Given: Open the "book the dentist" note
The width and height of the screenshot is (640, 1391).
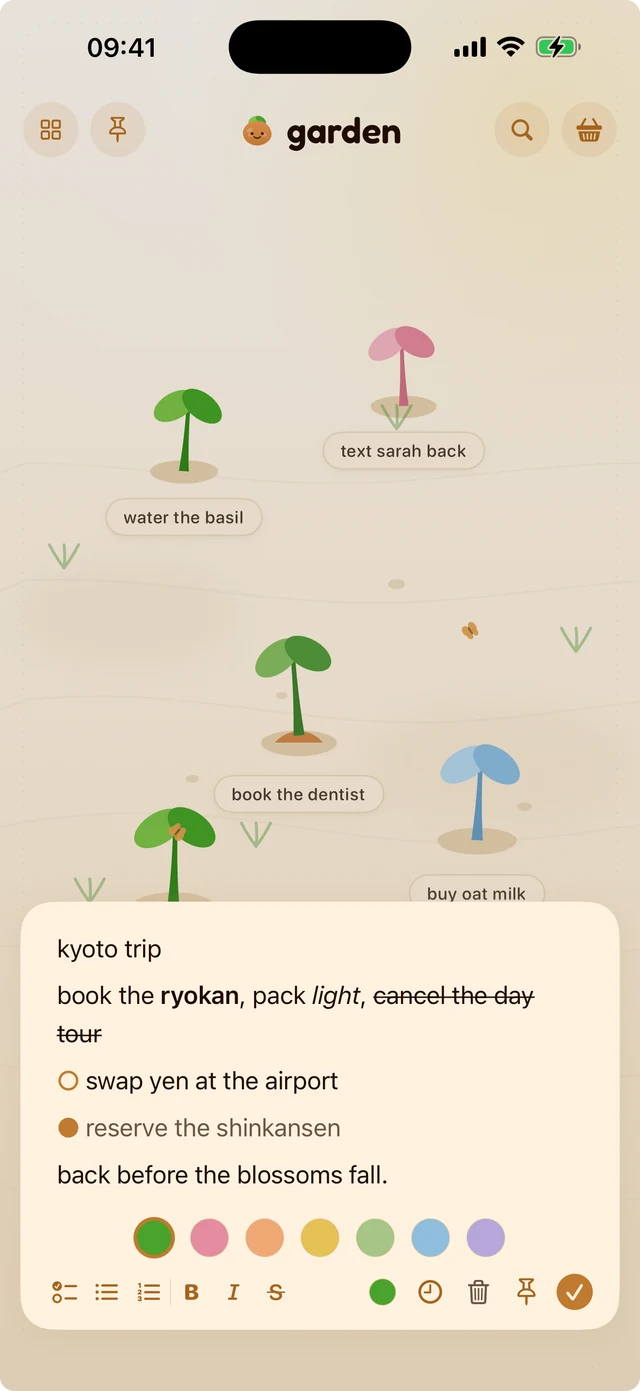Looking at the screenshot, I should coord(298,795).
